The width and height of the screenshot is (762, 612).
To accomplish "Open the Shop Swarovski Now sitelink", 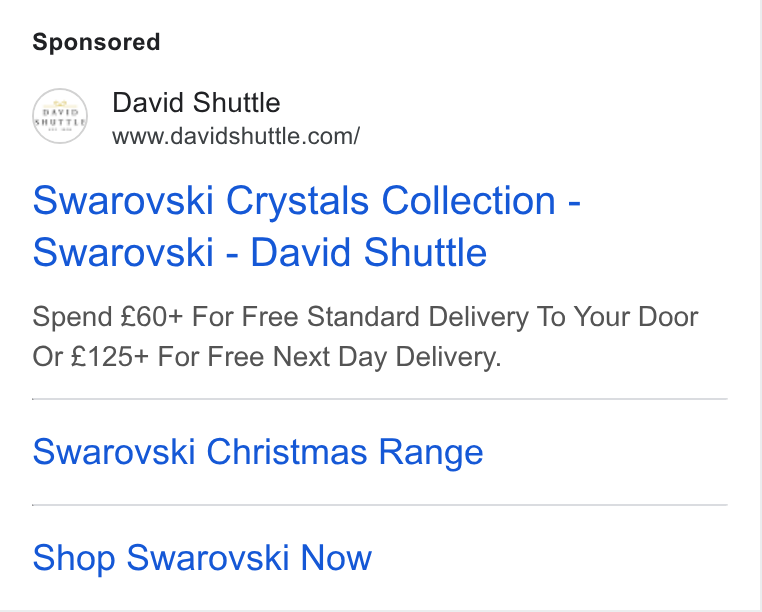I will coord(202,558).
